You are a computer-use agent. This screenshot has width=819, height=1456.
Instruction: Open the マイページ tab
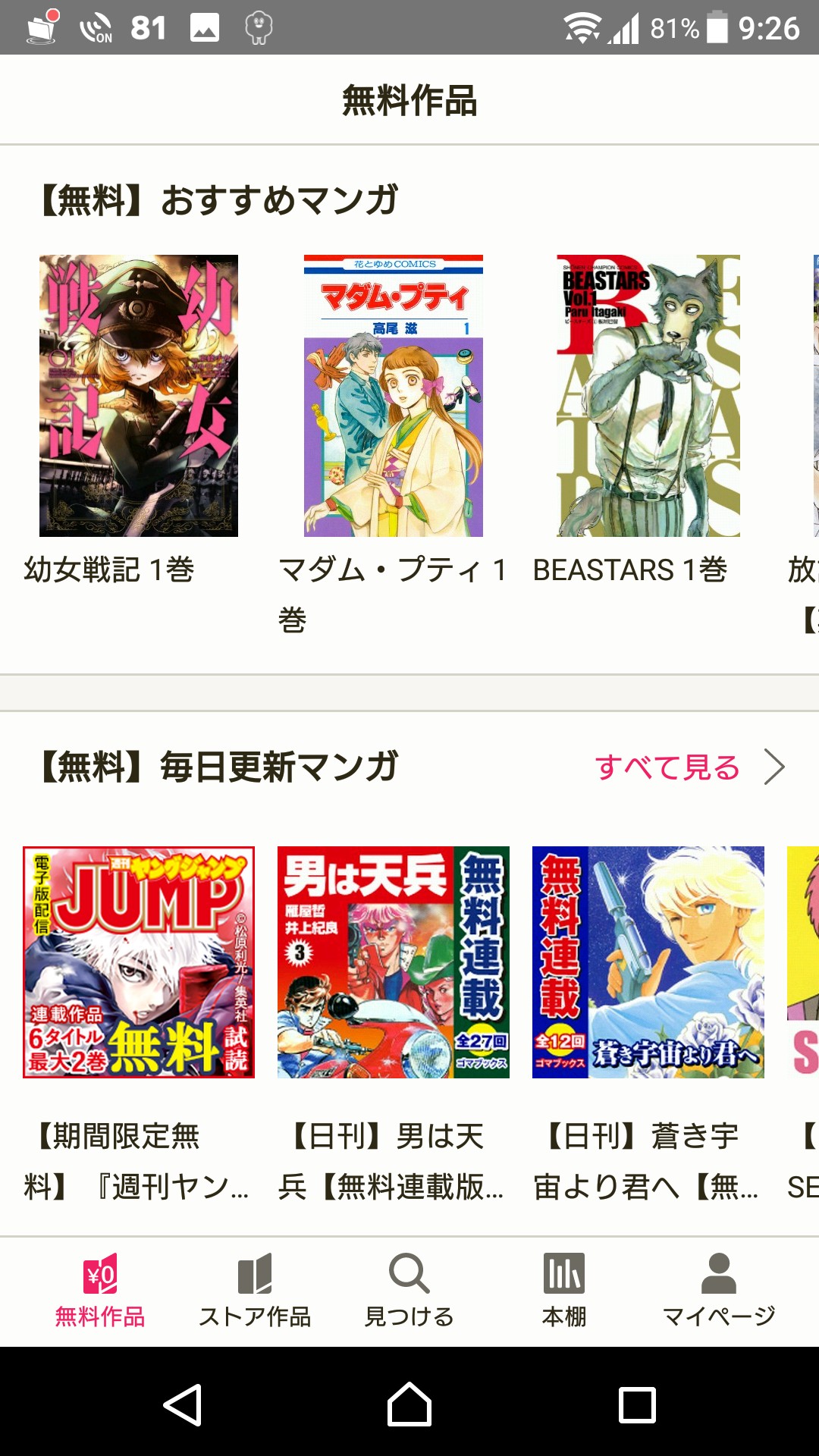(x=718, y=1291)
